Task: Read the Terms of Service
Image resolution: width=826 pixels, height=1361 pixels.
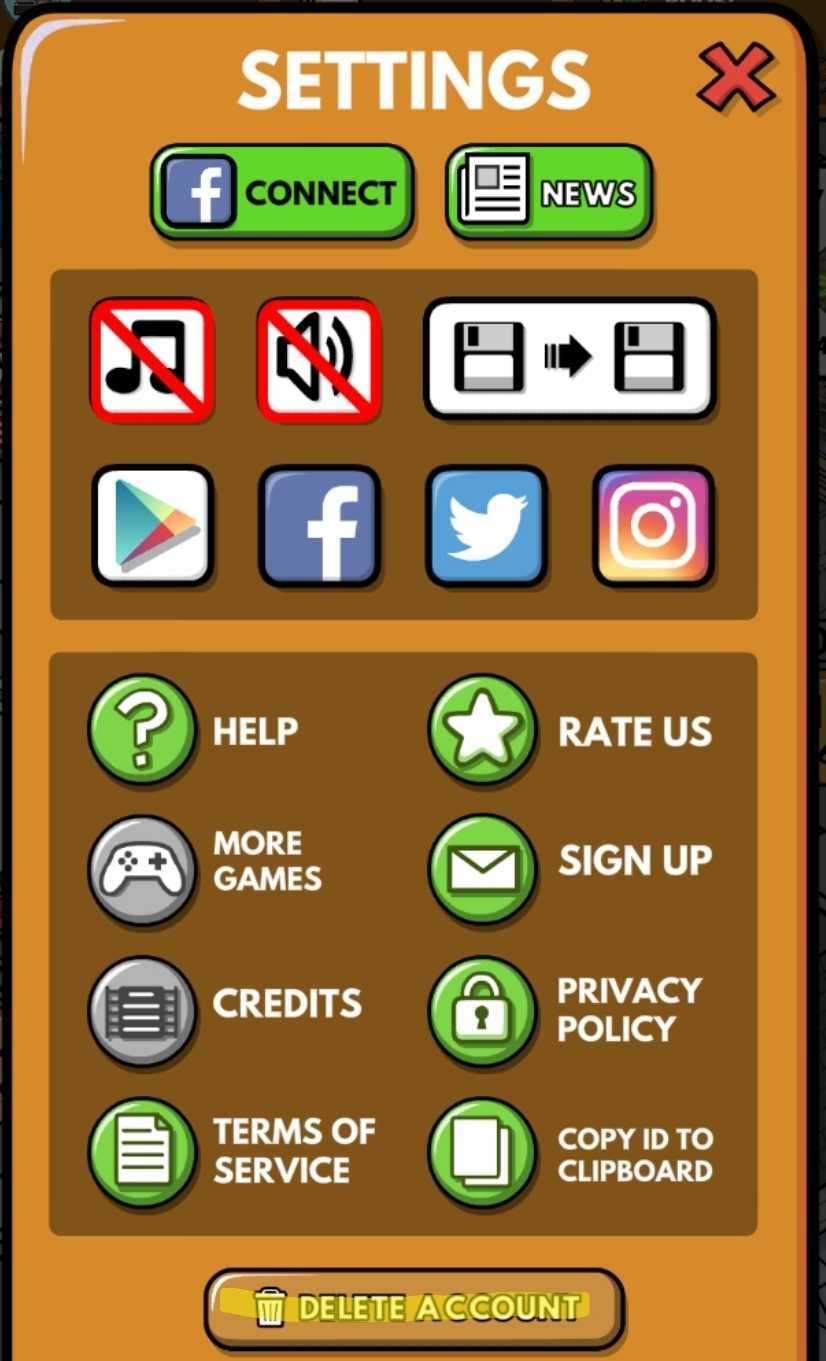Action: coord(142,1152)
